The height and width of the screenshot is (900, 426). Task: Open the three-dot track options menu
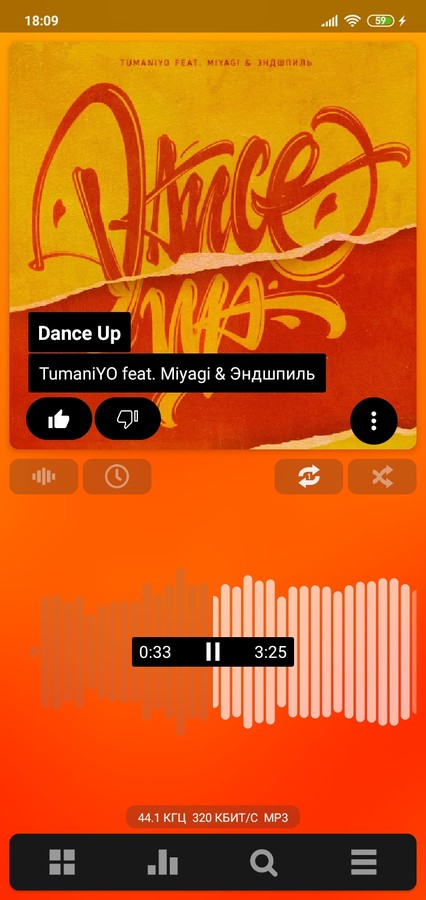pos(374,421)
